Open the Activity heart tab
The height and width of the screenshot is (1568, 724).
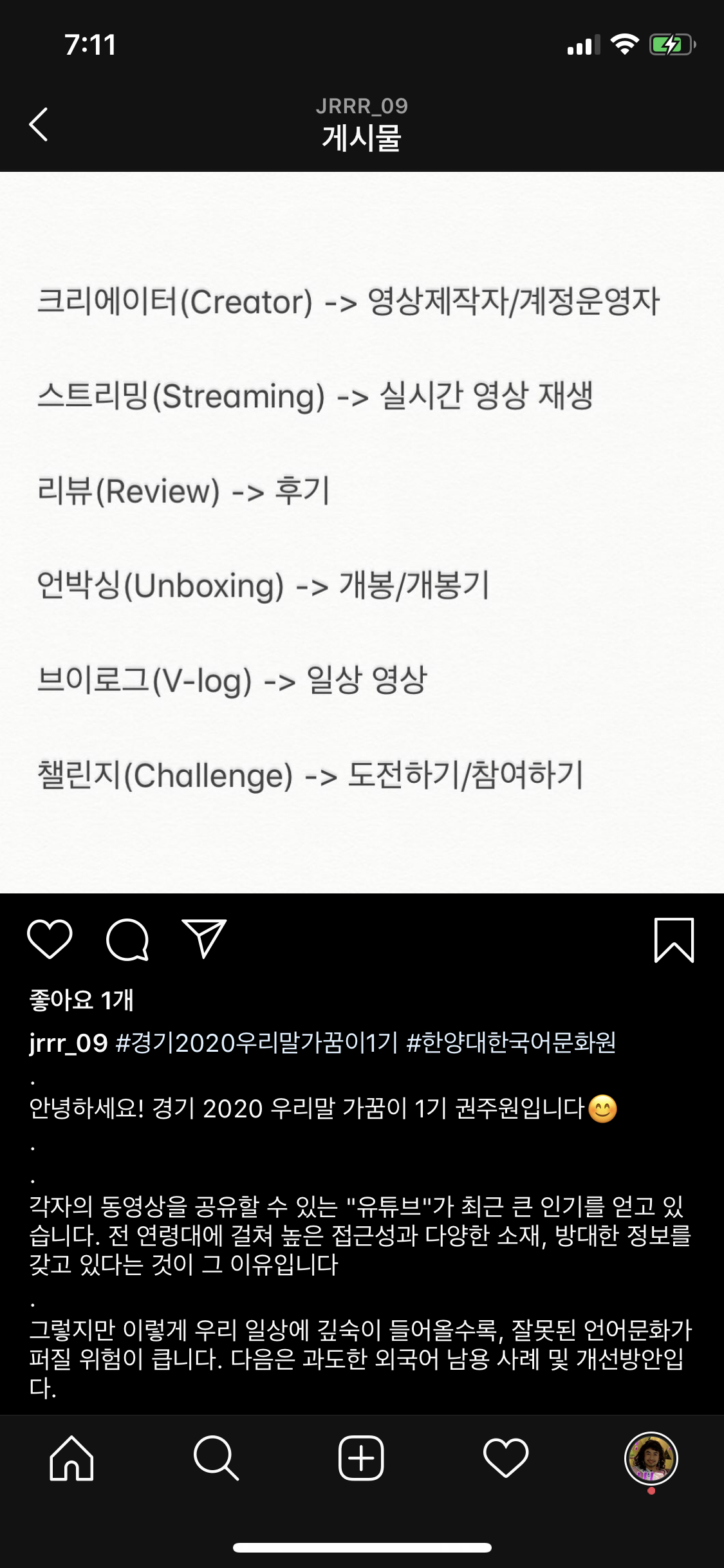(x=506, y=1458)
